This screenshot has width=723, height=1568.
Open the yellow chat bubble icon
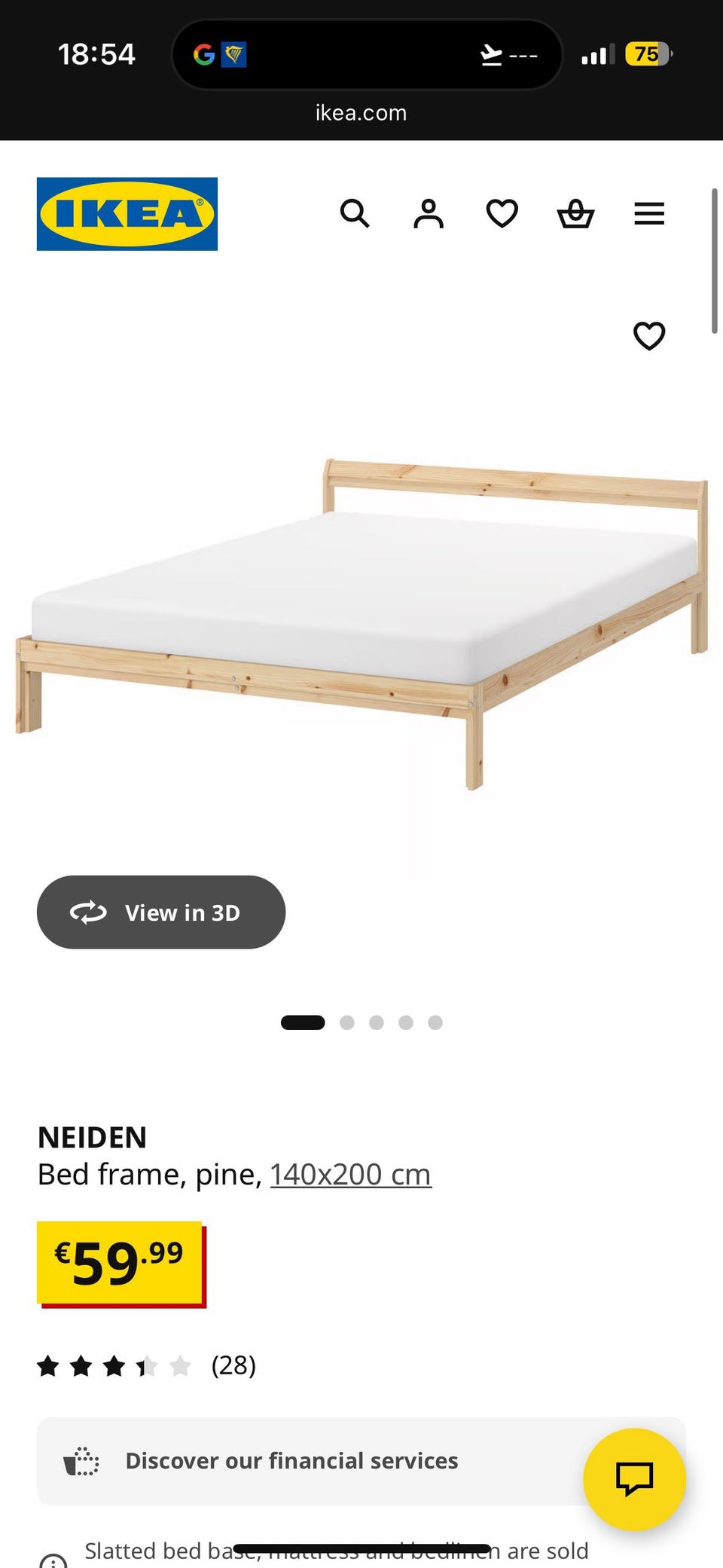pyautogui.click(x=635, y=1478)
